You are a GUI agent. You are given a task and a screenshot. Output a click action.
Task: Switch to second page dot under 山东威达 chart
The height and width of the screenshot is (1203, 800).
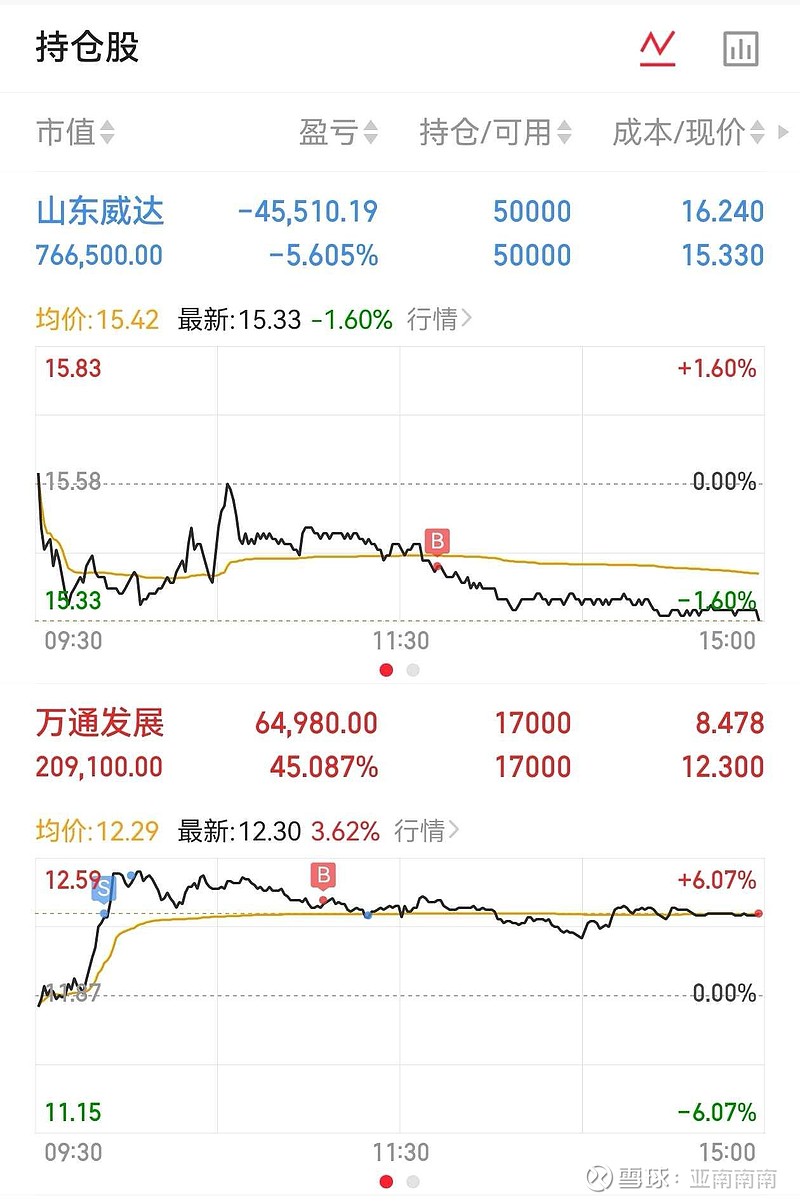coord(411,670)
